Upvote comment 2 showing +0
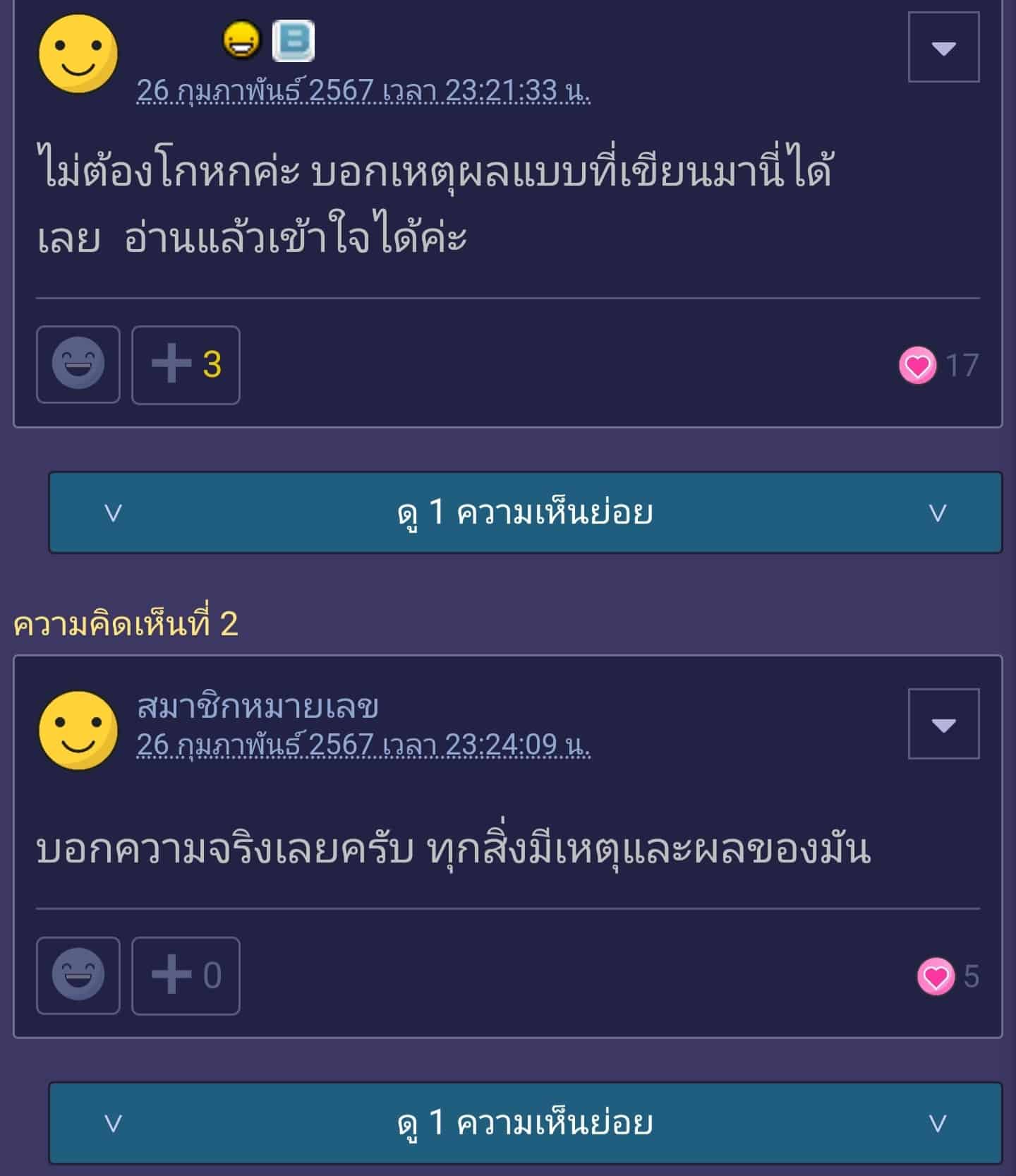The image size is (1016, 1176). coord(186,976)
